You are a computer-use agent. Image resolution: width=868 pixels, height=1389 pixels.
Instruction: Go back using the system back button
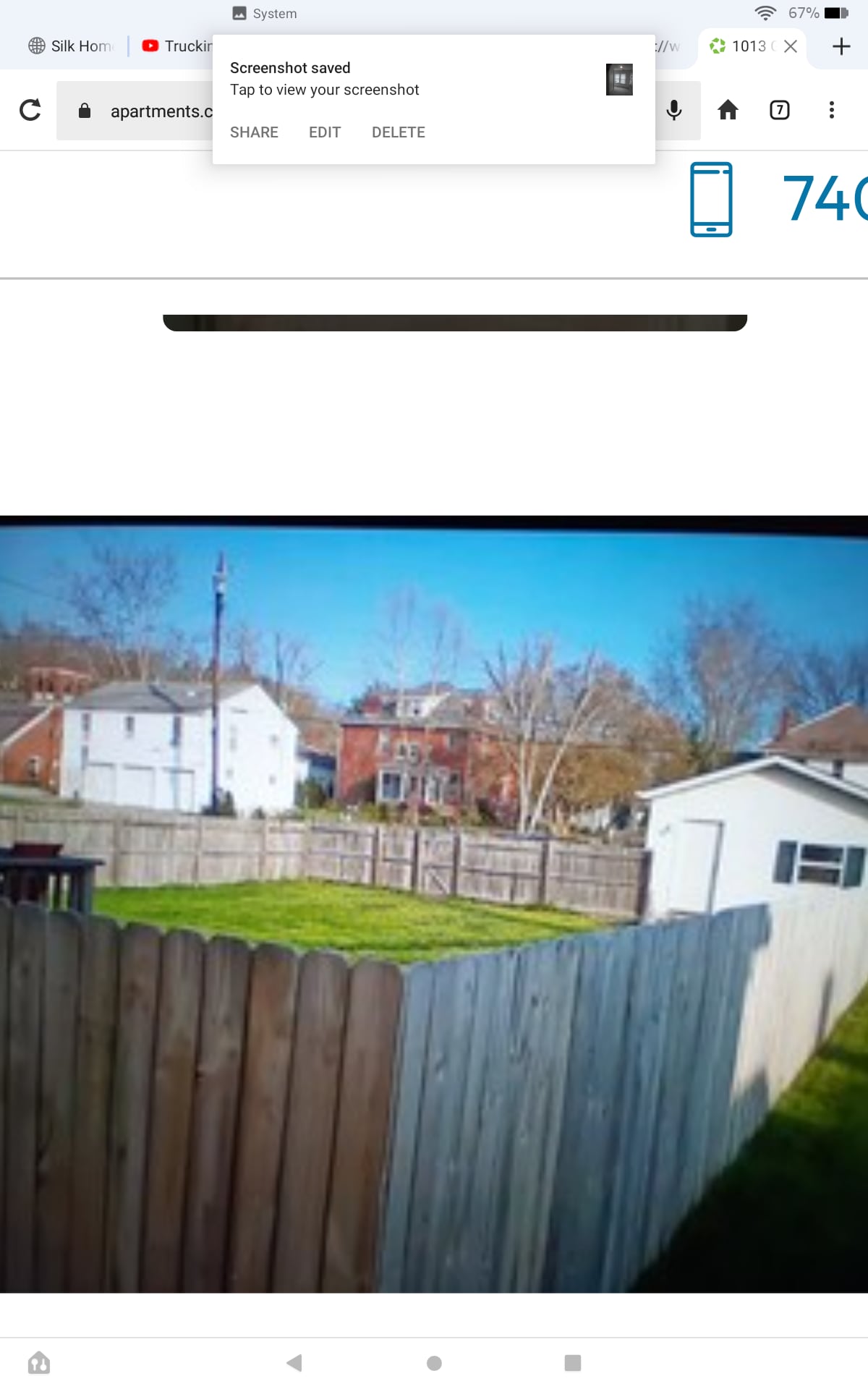[x=294, y=1363]
